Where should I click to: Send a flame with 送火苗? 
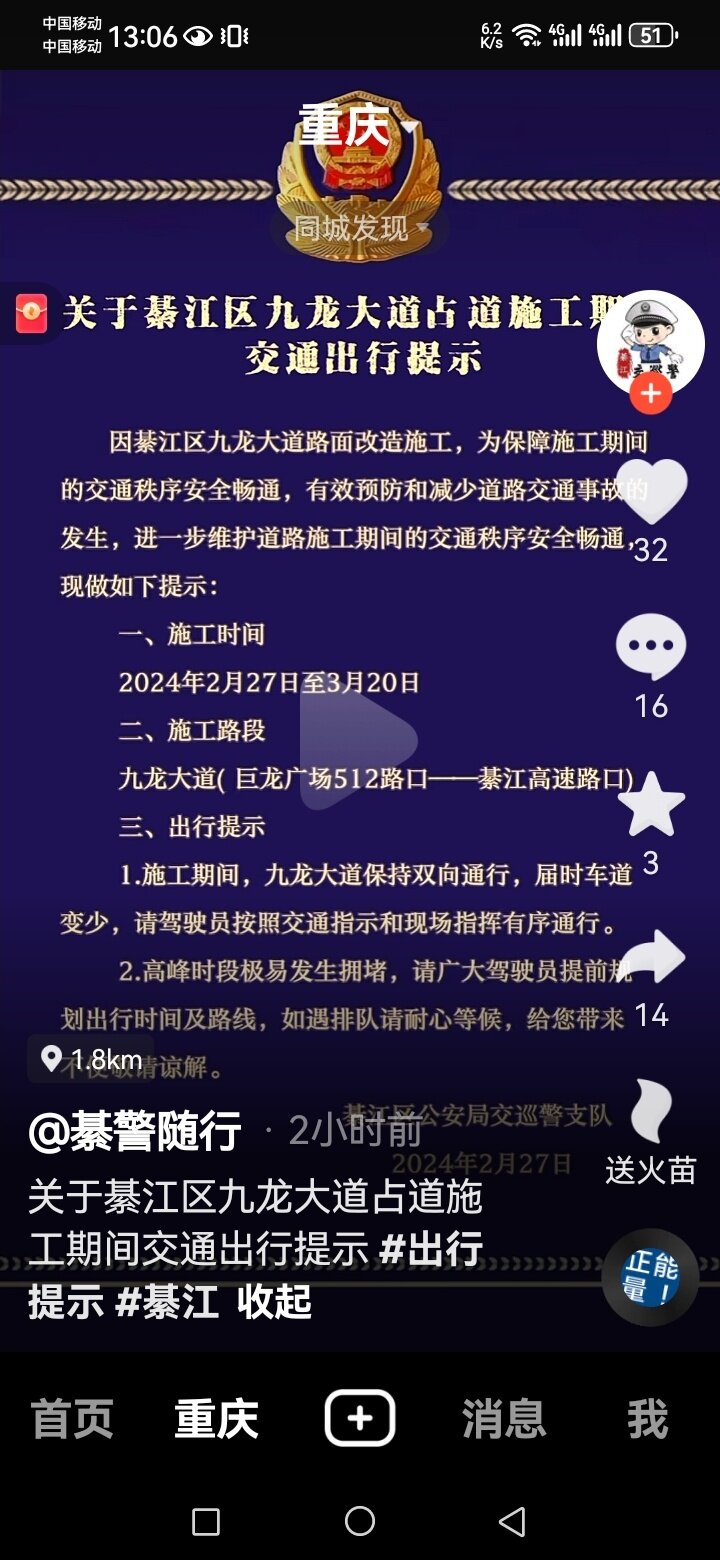pos(651,1130)
